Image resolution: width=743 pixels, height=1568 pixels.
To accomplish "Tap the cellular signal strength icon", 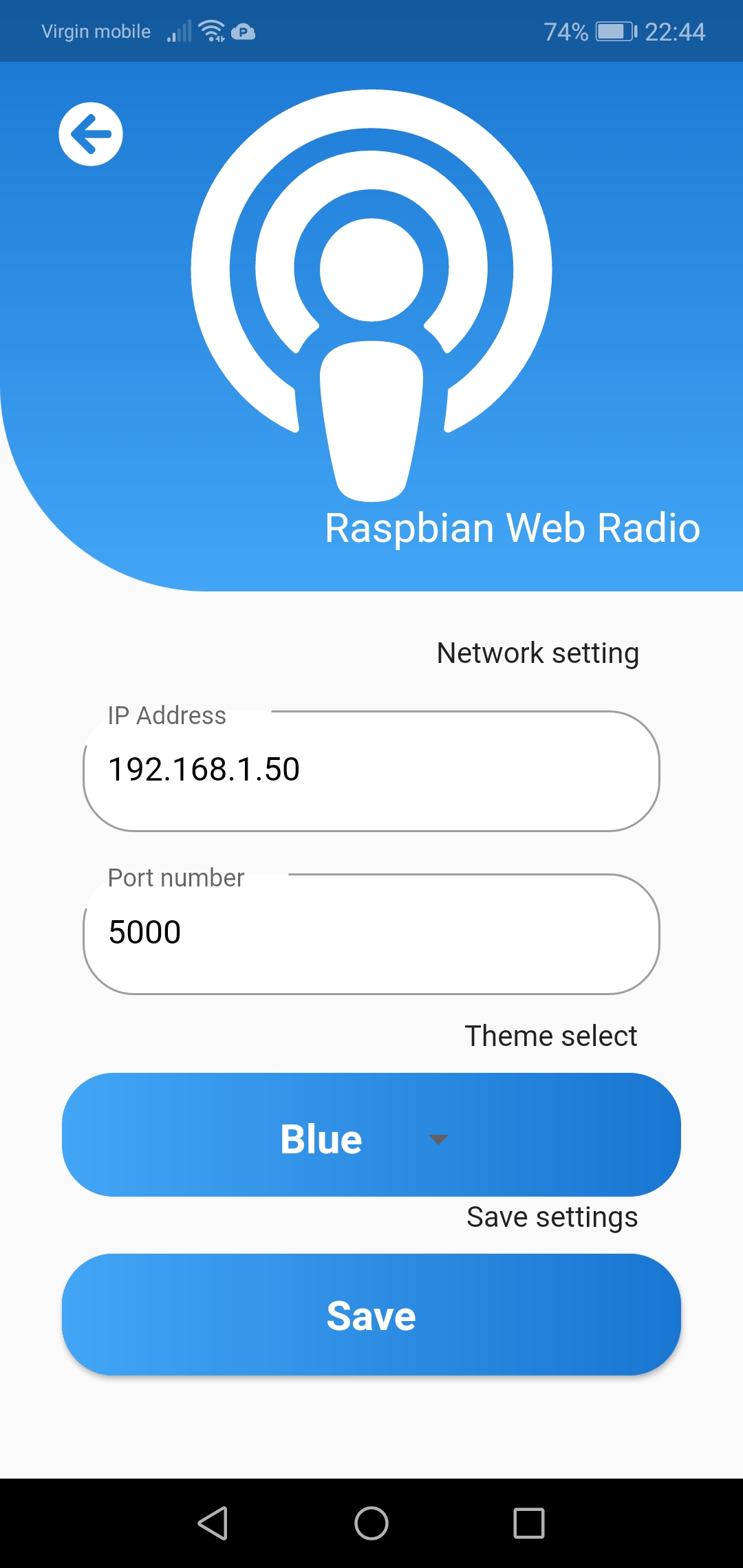I will (x=180, y=30).
